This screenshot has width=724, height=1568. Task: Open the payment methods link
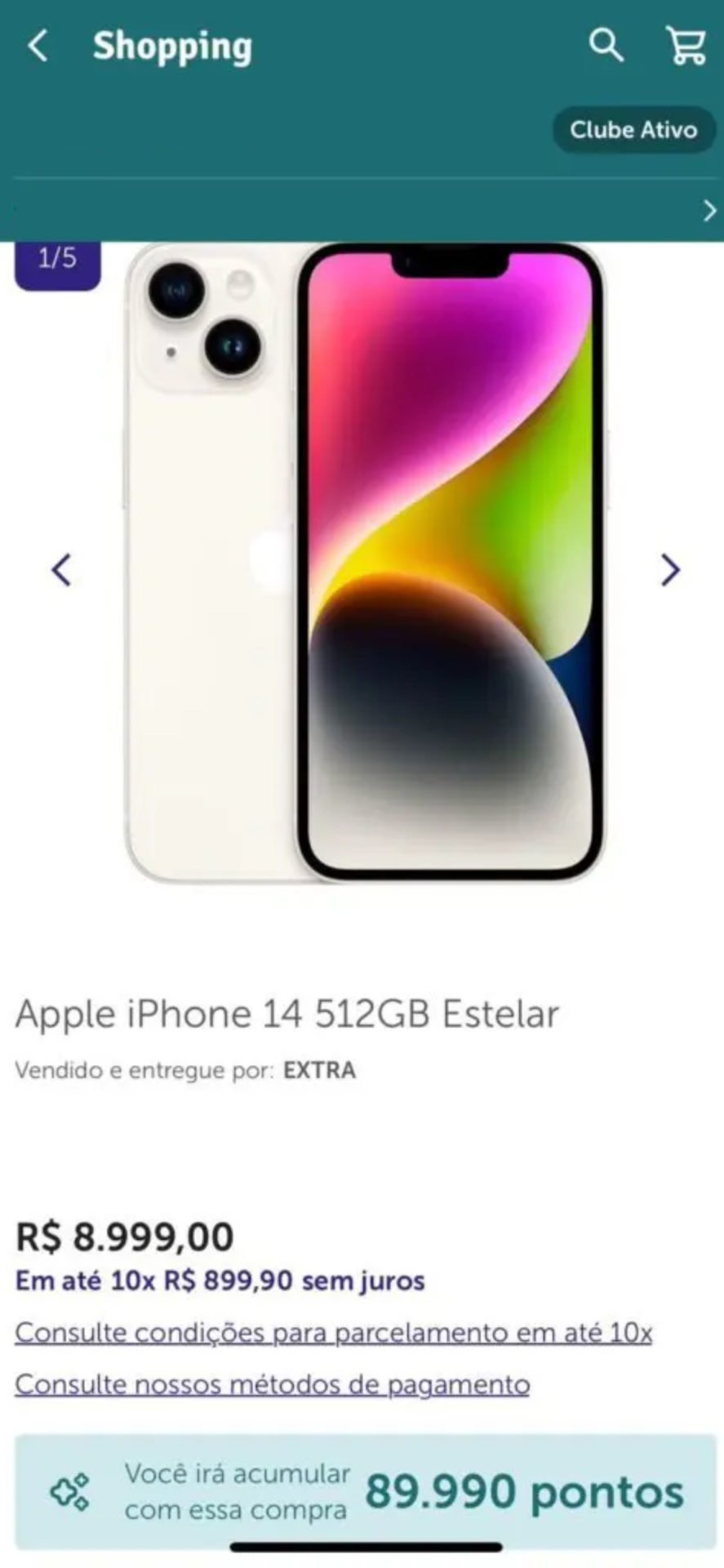[x=272, y=1384]
